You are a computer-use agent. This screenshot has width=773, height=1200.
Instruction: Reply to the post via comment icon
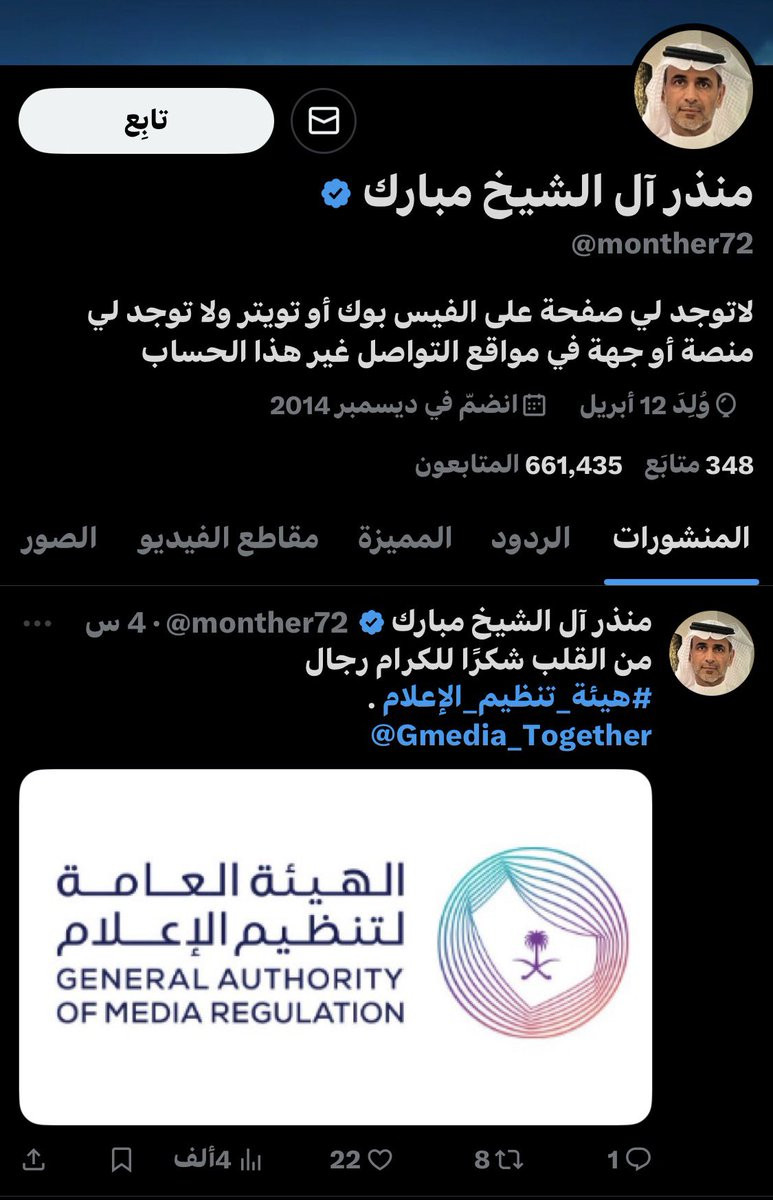630,1159
